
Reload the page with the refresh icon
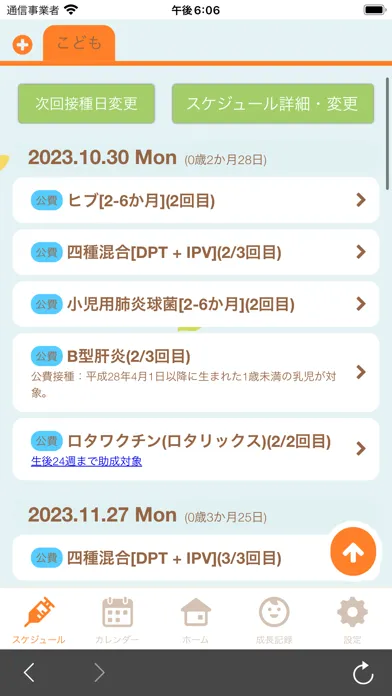click(363, 673)
